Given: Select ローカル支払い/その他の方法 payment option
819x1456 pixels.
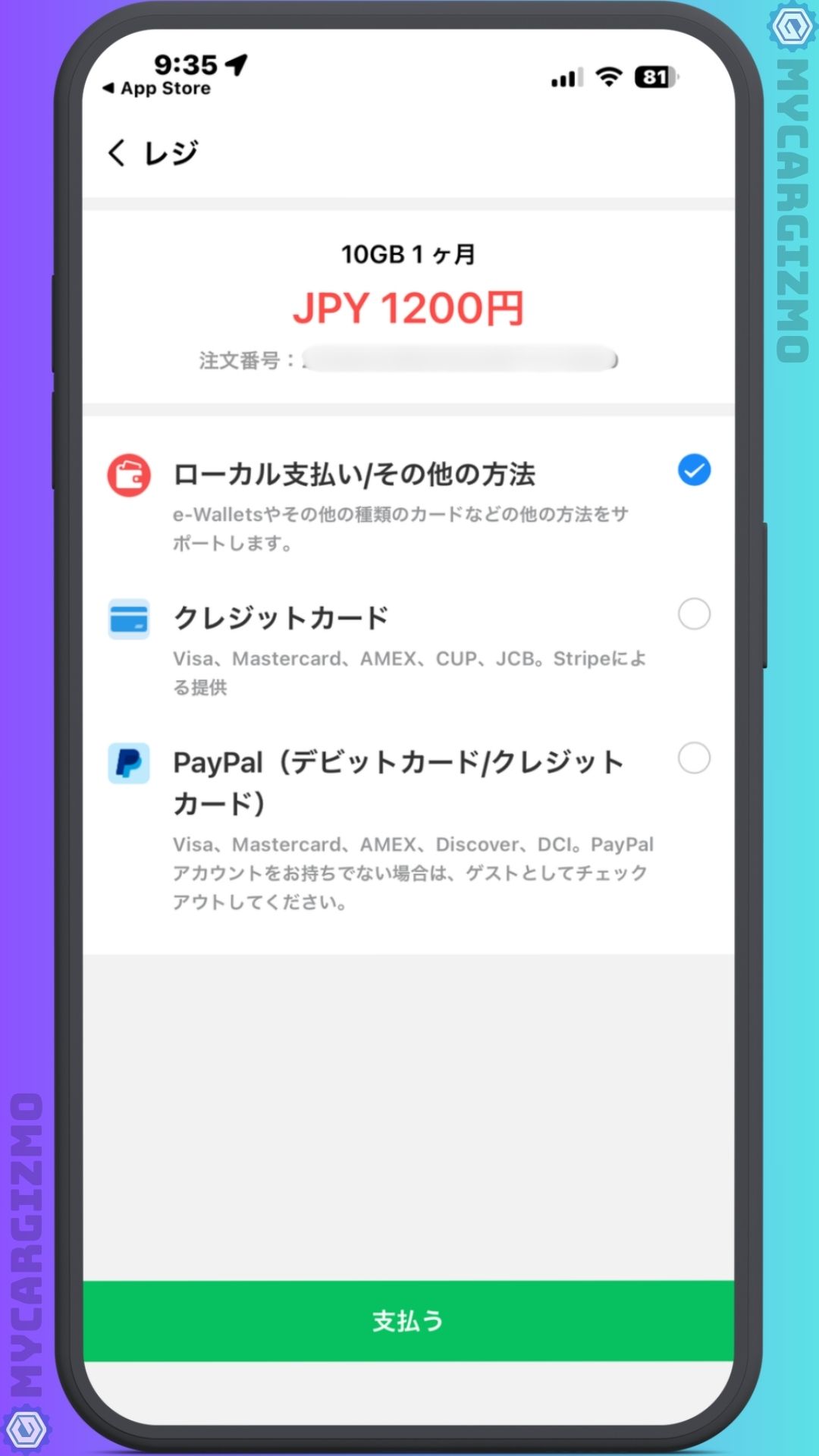Looking at the screenshot, I should point(693,471).
